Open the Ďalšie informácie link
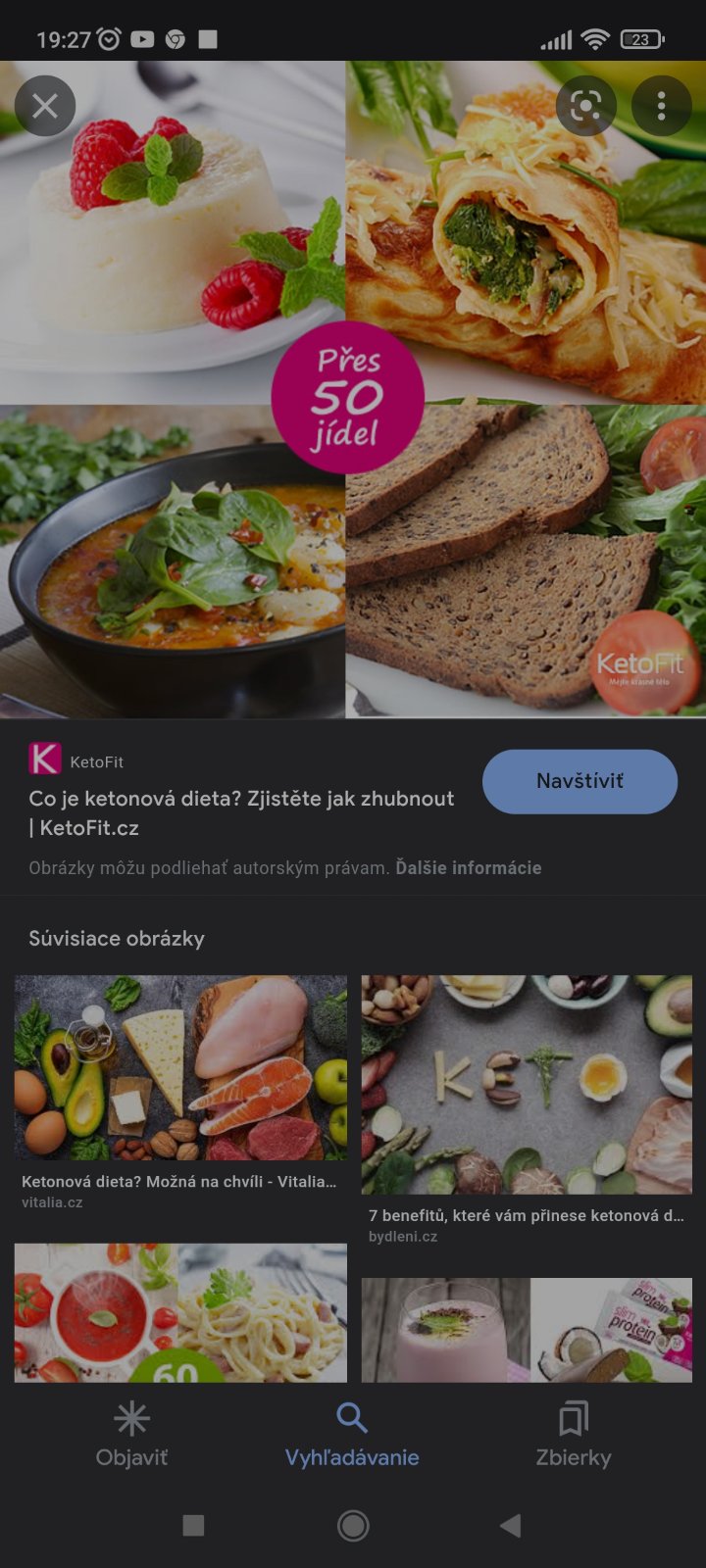The width and height of the screenshot is (706, 1568). [468, 867]
